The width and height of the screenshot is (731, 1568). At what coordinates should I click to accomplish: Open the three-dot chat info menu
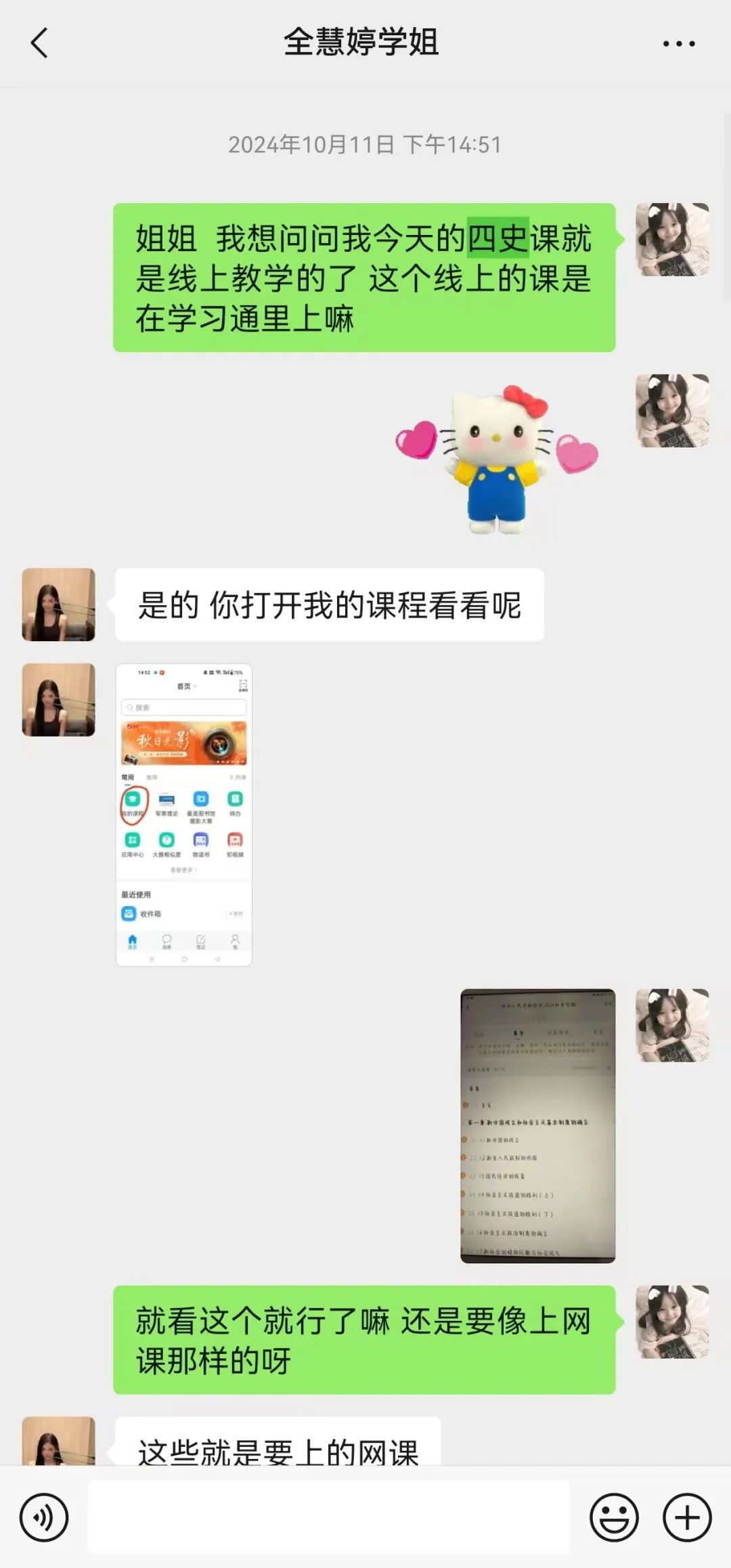tap(678, 43)
